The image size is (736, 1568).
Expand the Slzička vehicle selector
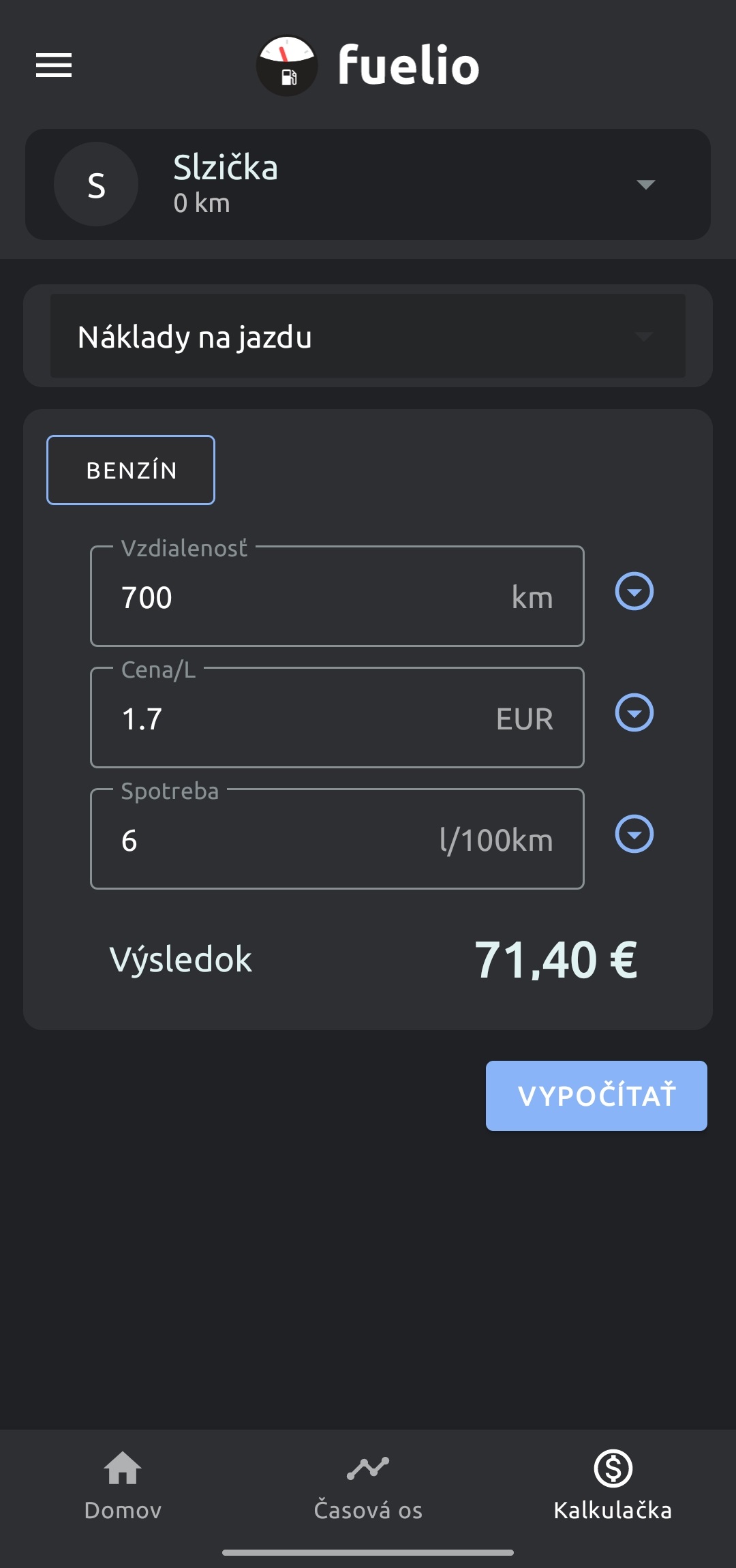tap(368, 184)
